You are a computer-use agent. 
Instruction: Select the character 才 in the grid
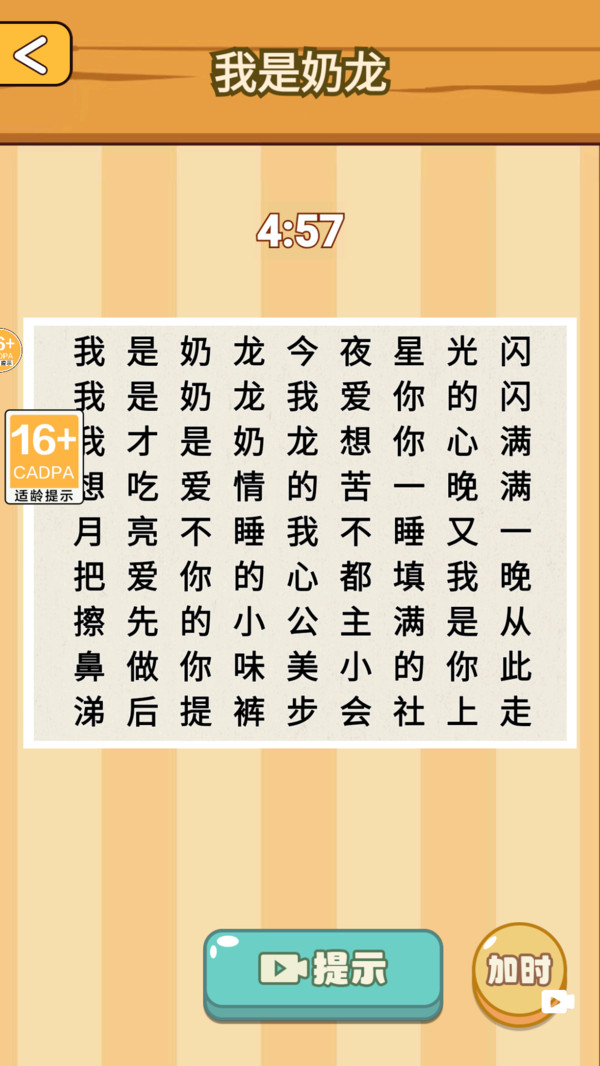(x=142, y=443)
